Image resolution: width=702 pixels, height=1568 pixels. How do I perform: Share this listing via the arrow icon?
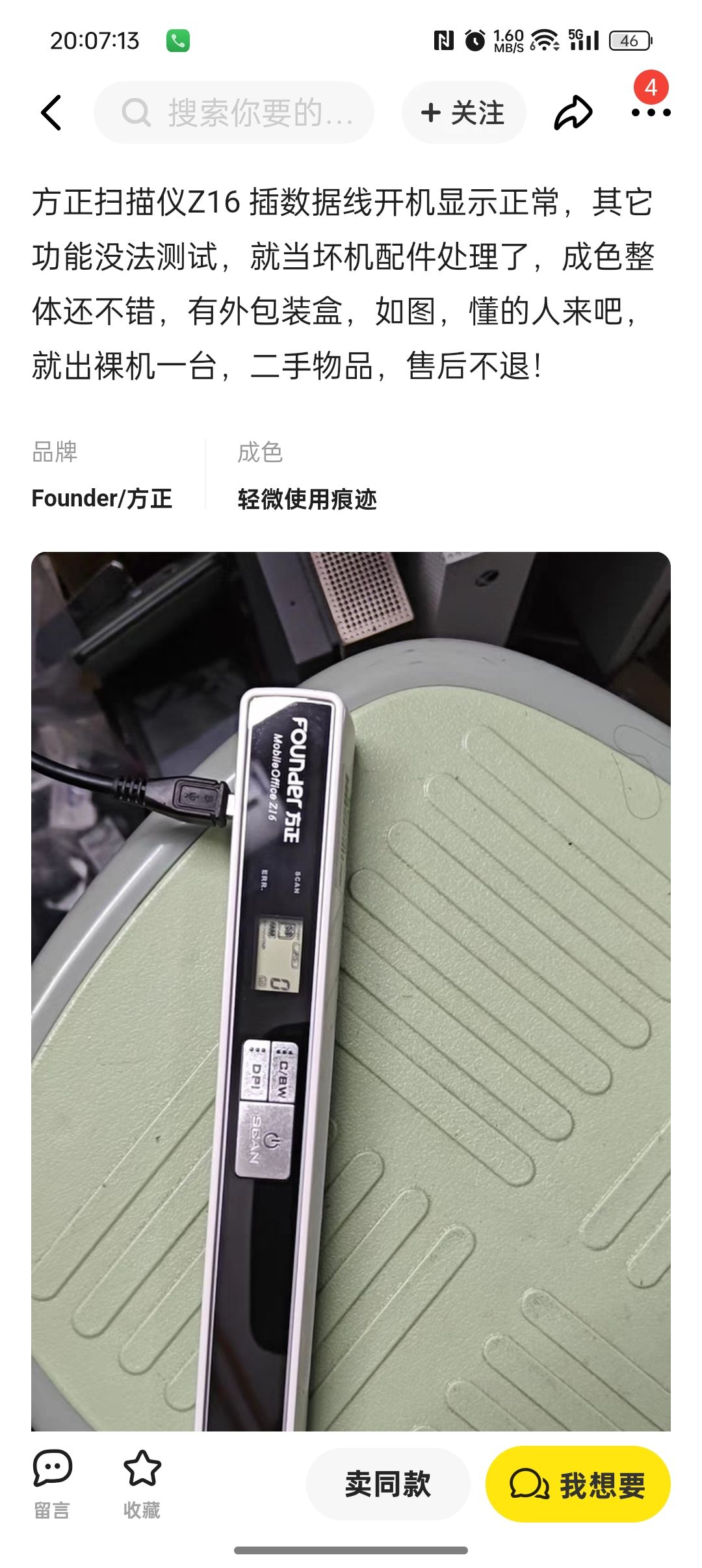[x=573, y=113]
